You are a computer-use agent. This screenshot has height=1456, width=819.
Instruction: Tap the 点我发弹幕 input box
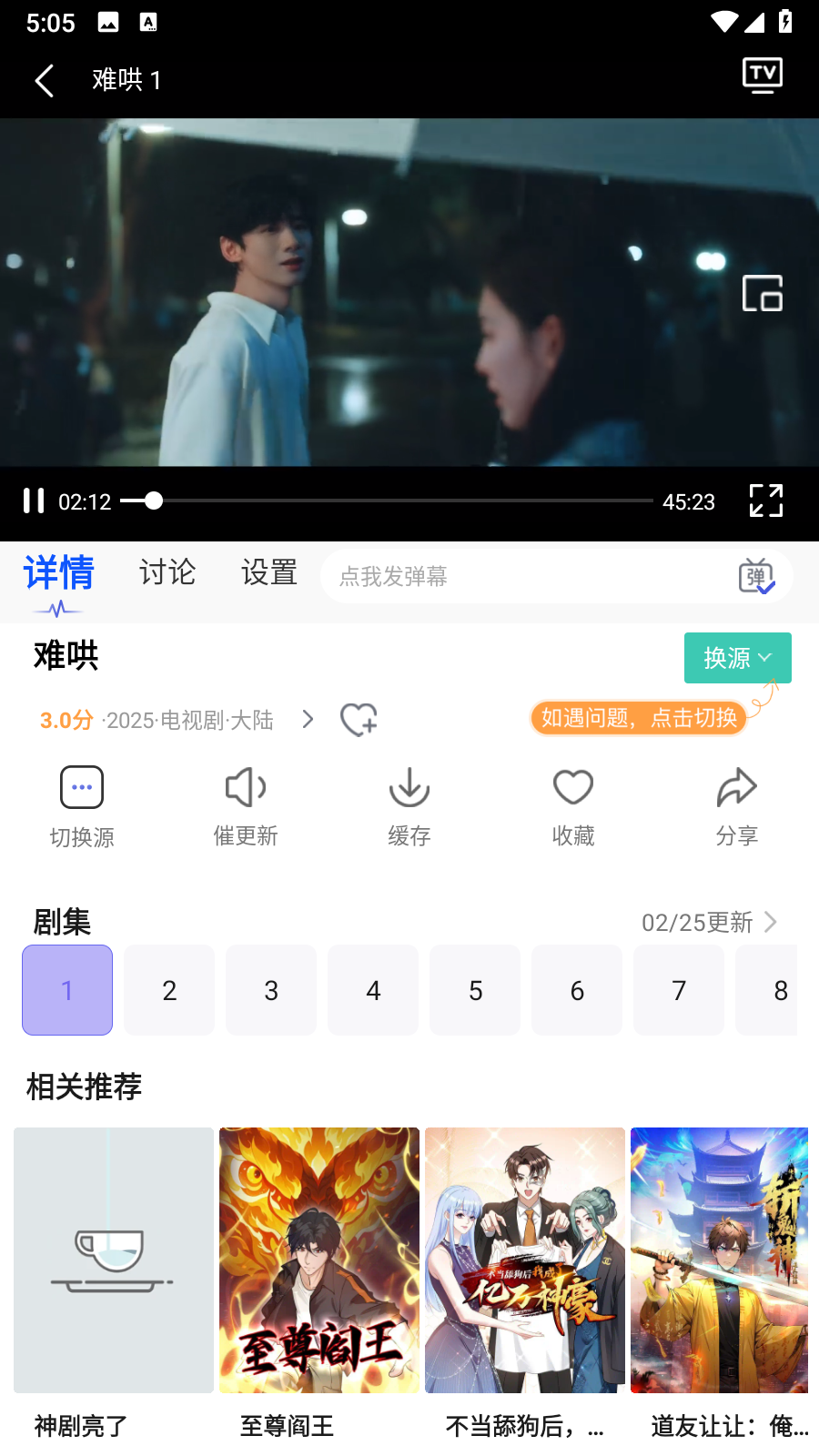528,576
